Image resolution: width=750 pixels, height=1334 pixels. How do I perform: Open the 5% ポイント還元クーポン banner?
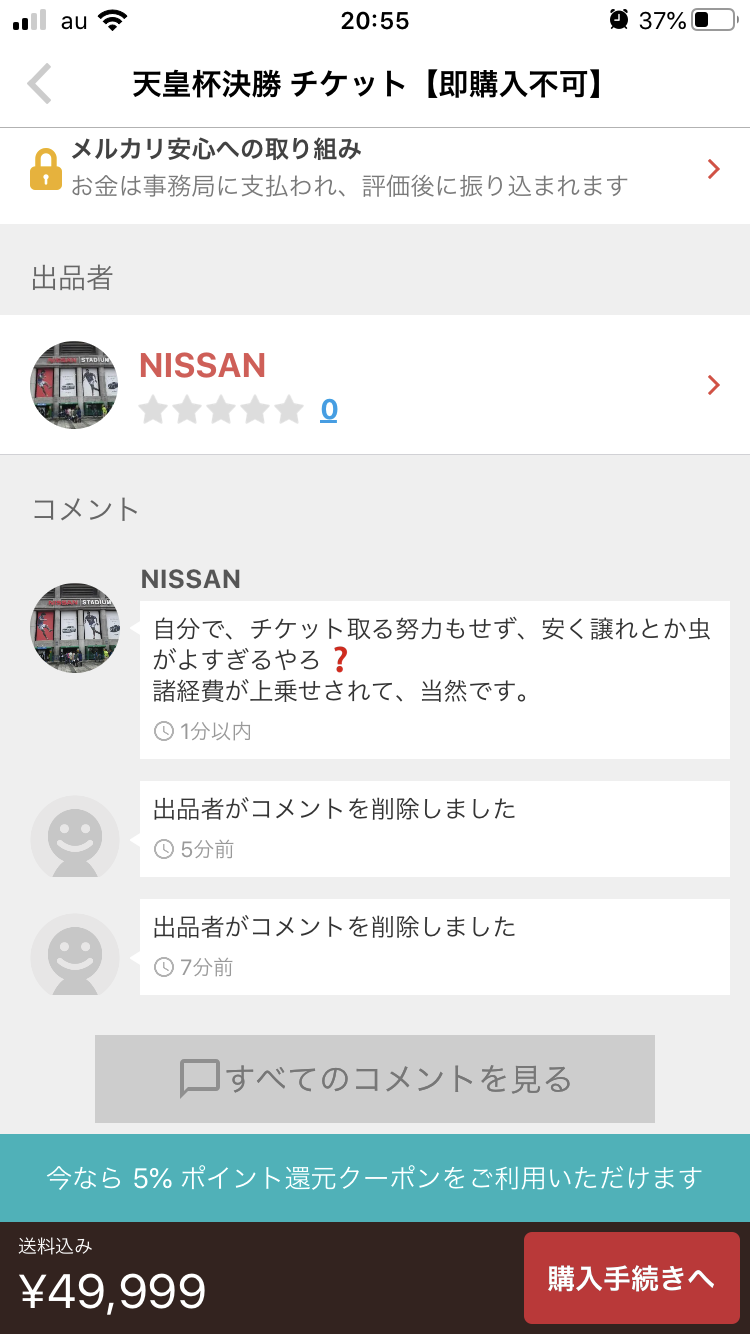click(375, 1178)
